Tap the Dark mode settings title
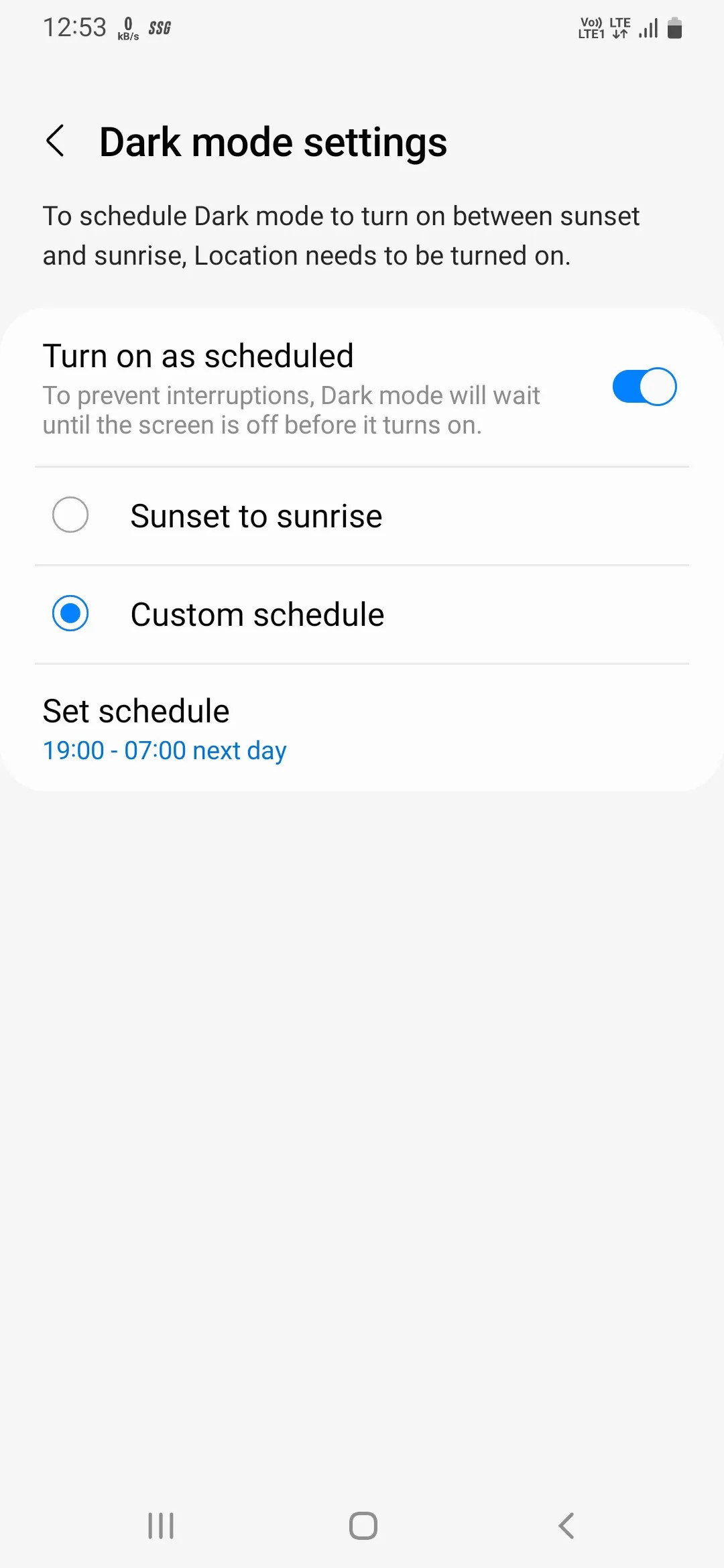The image size is (724, 1568). click(273, 141)
